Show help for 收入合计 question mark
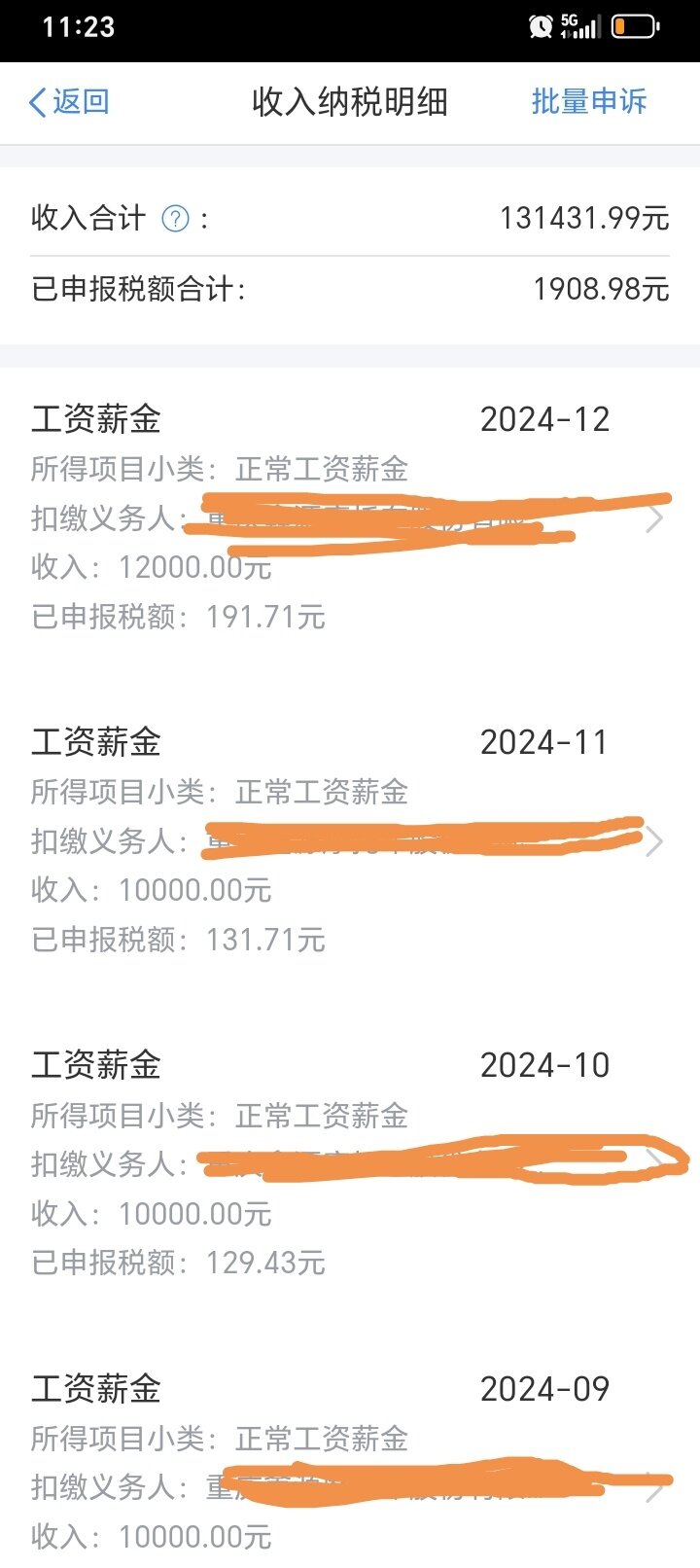Image resolution: width=700 pixels, height=1568 pixels. [175, 219]
